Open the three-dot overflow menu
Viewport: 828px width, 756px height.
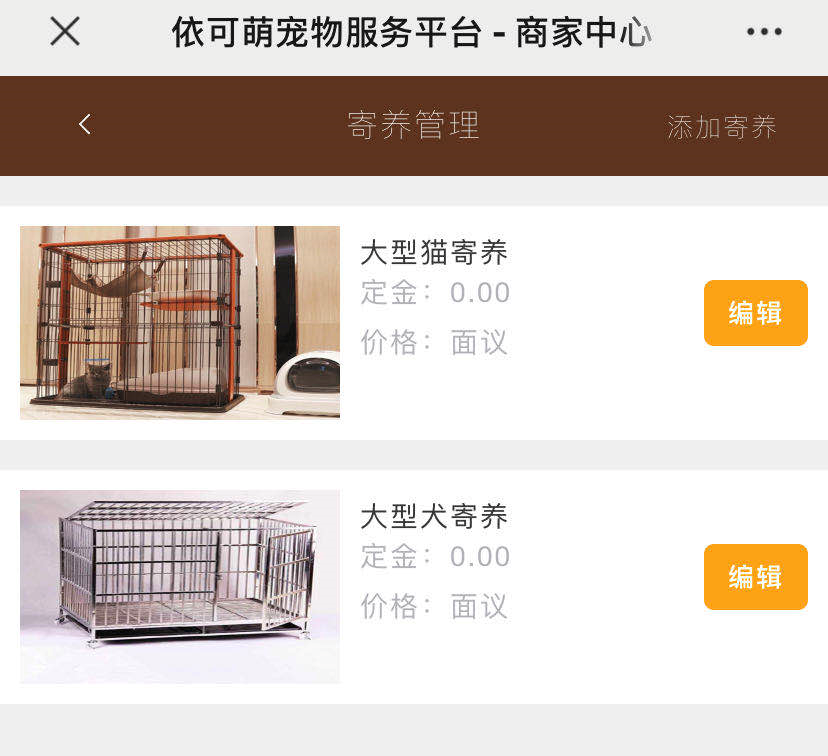coord(764,32)
